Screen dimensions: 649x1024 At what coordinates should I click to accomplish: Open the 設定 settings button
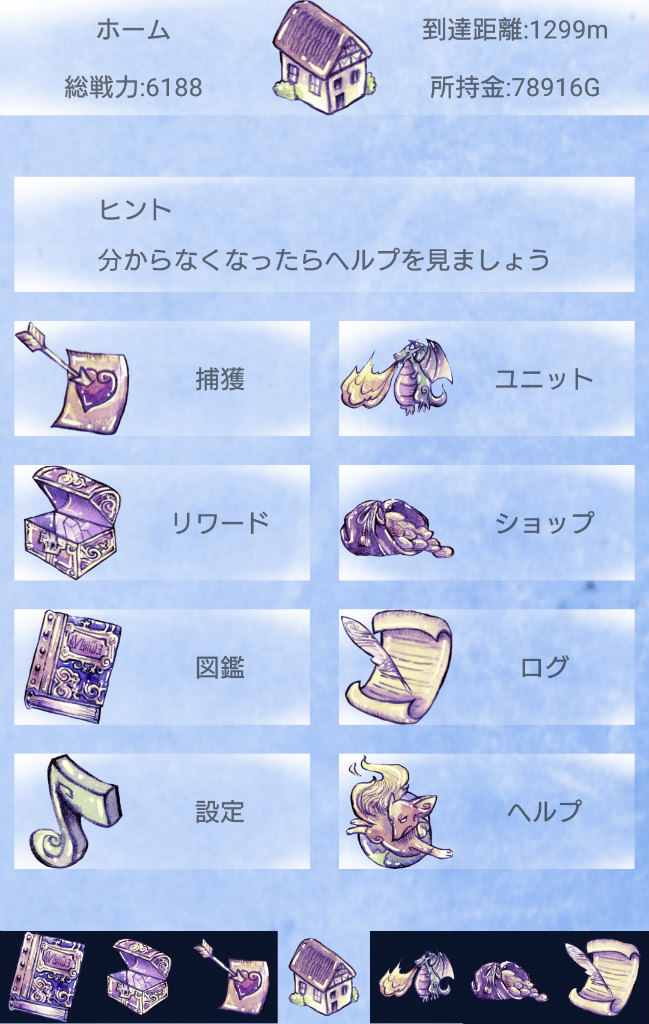(162, 811)
